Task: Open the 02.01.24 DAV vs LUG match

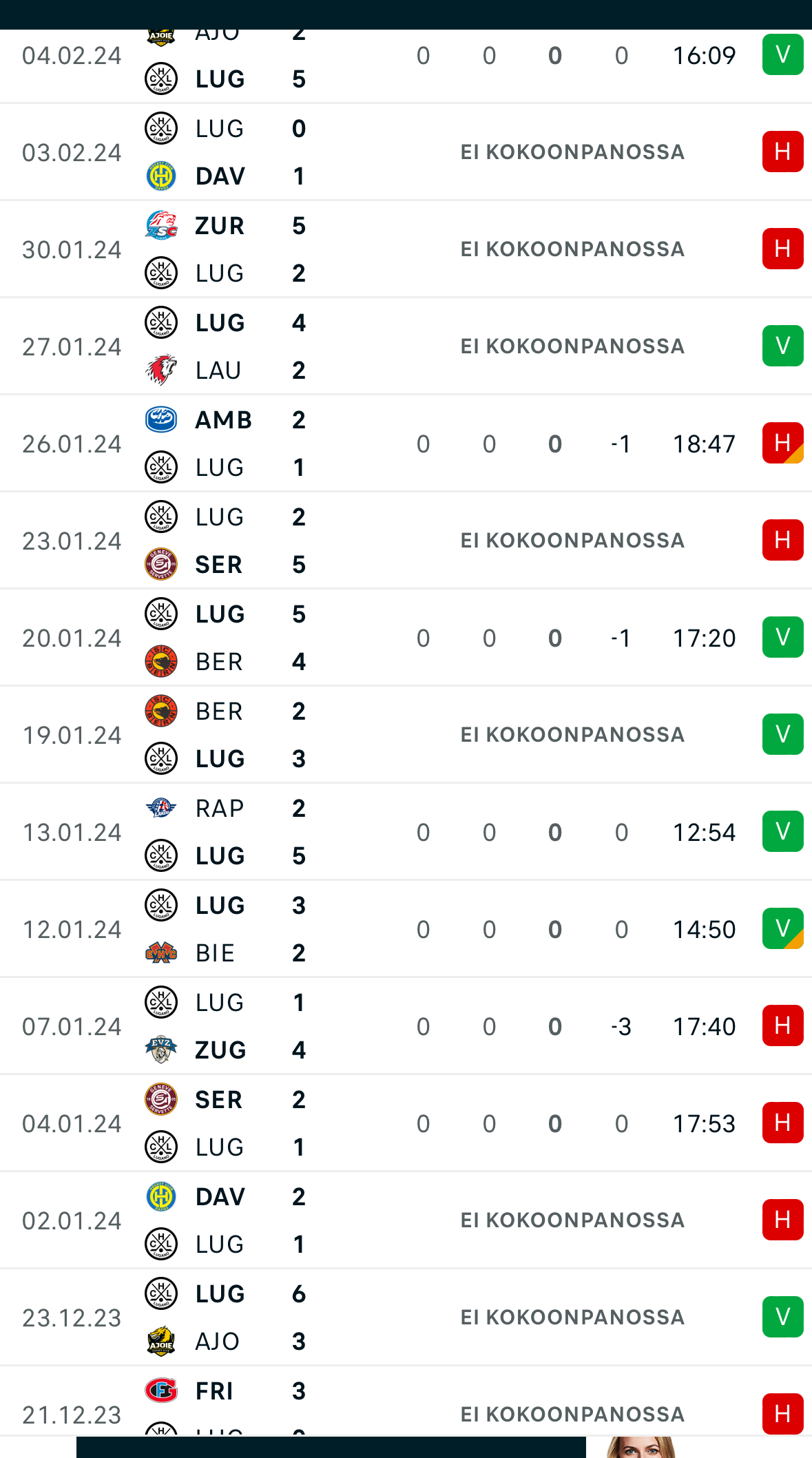Action: coord(406,1220)
